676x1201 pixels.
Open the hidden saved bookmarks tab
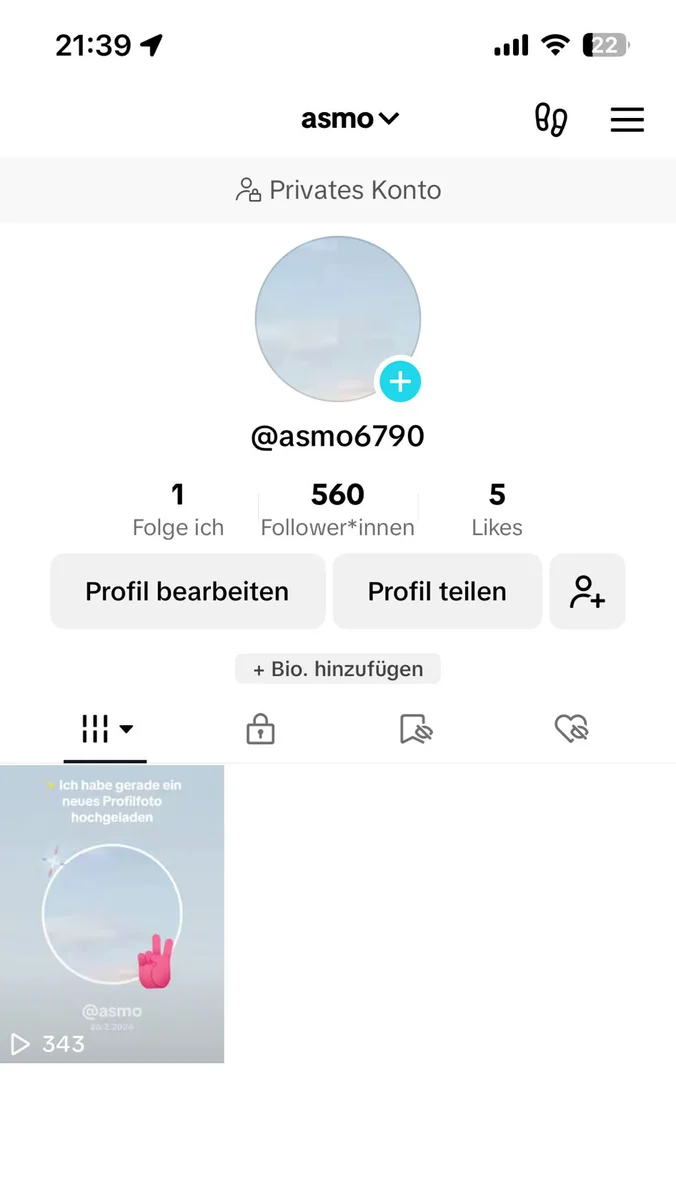click(415, 730)
